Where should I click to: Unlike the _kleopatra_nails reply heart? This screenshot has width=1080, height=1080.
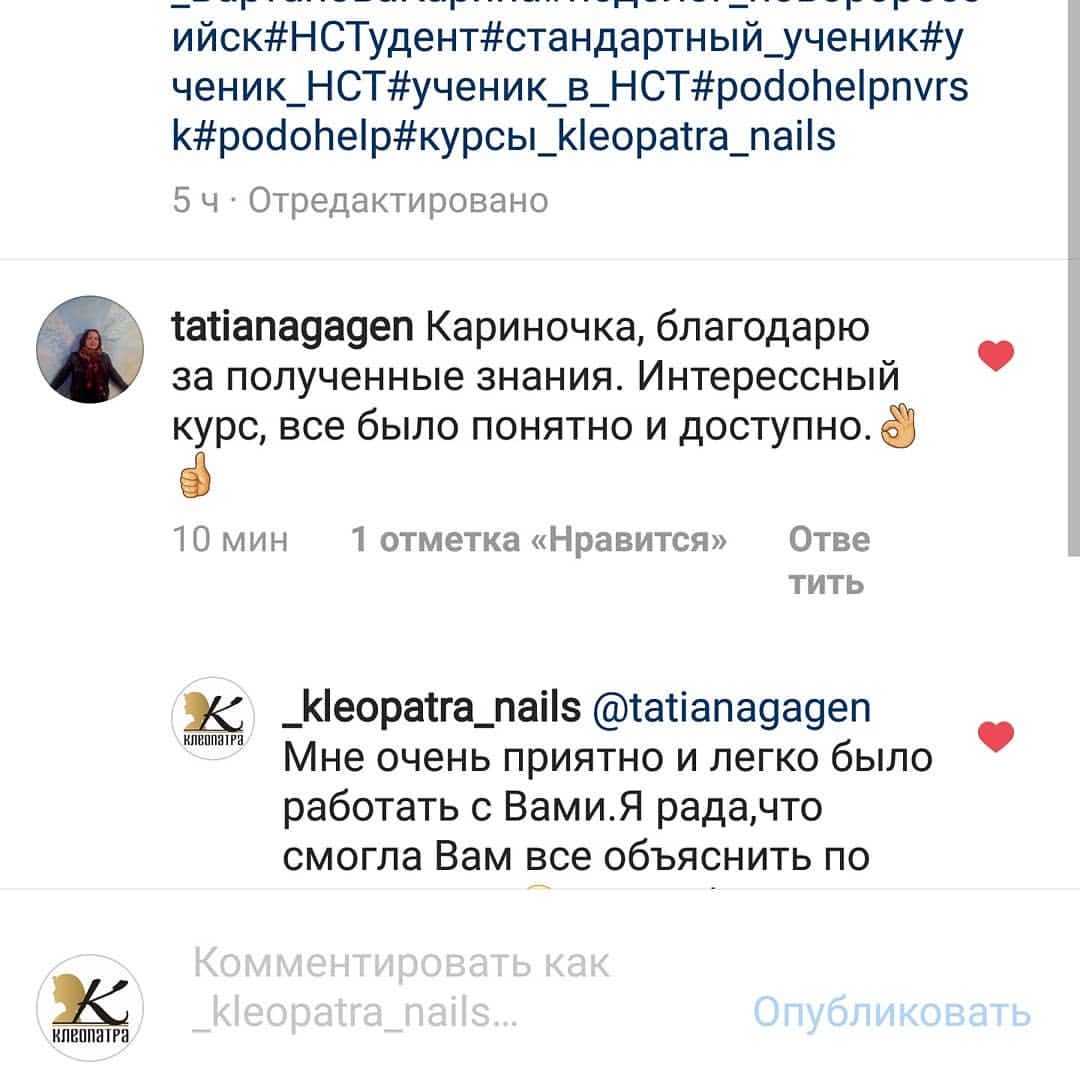coord(996,736)
